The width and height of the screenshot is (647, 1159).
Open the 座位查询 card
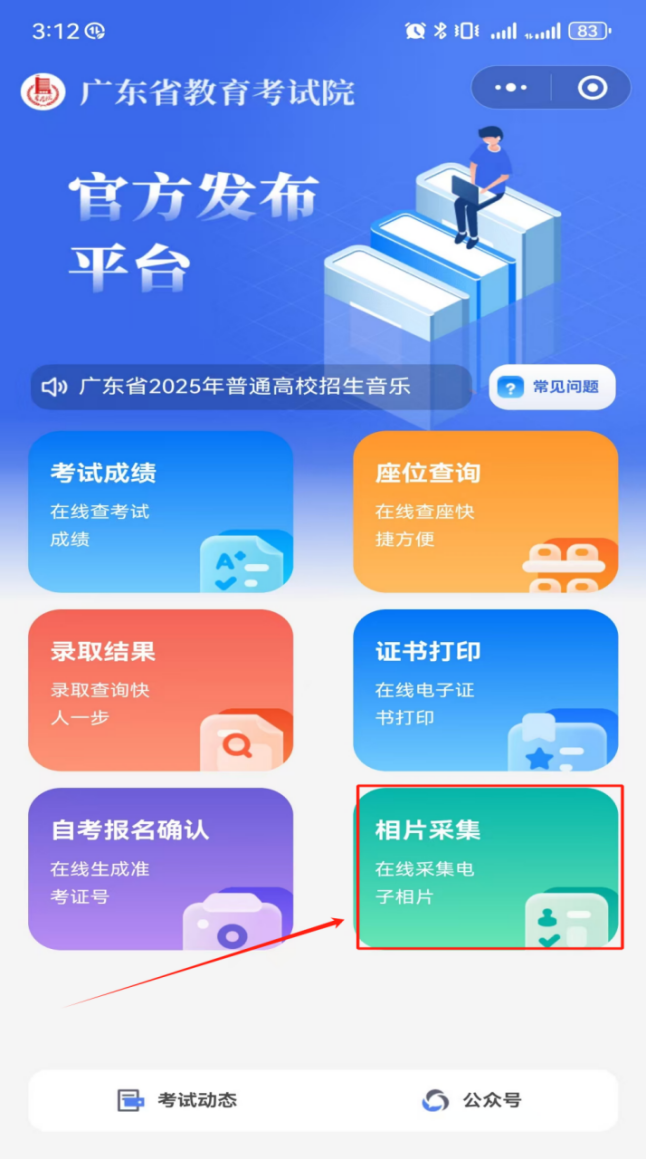pyautogui.click(x=485, y=511)
